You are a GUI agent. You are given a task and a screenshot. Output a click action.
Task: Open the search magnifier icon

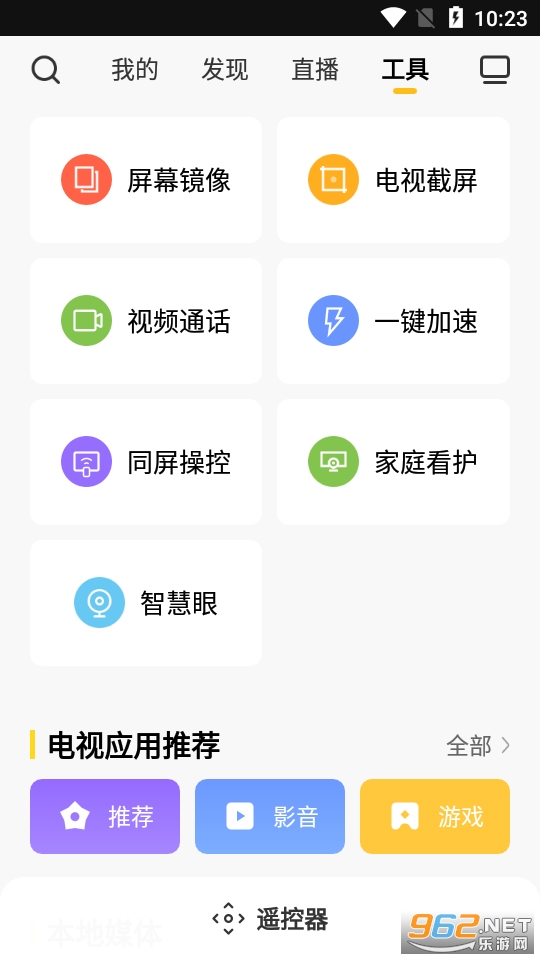pos(45,70)
